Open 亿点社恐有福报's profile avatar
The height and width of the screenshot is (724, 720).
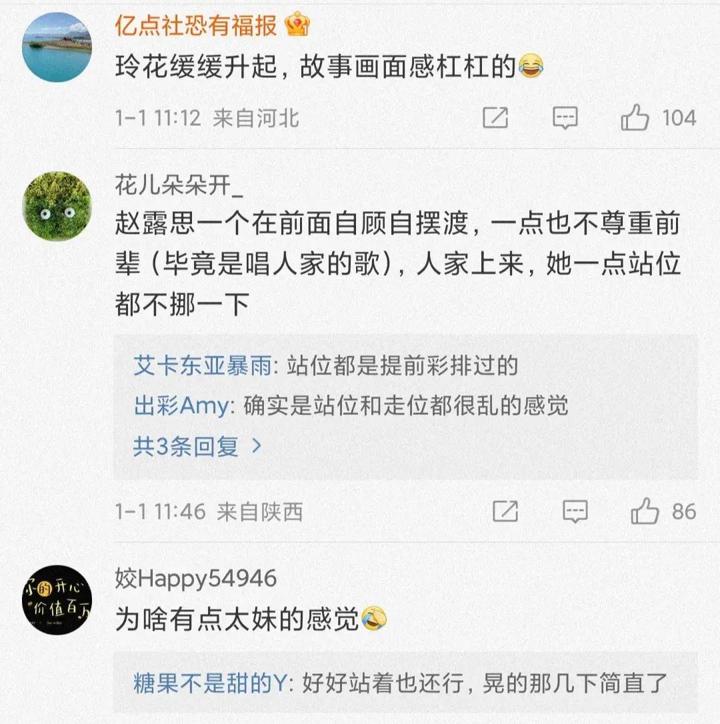tap(56, 47)
